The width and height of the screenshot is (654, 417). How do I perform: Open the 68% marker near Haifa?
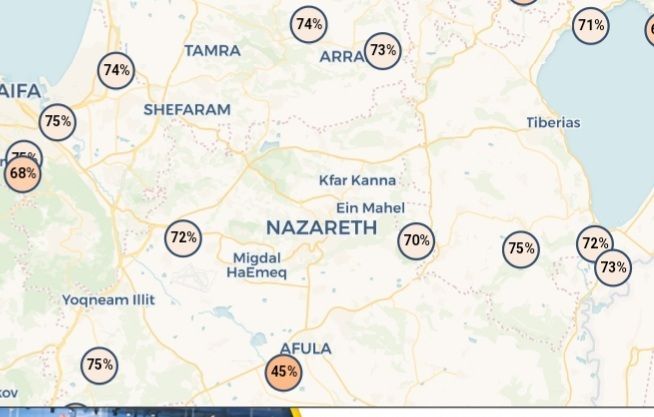tap(22, 174)
